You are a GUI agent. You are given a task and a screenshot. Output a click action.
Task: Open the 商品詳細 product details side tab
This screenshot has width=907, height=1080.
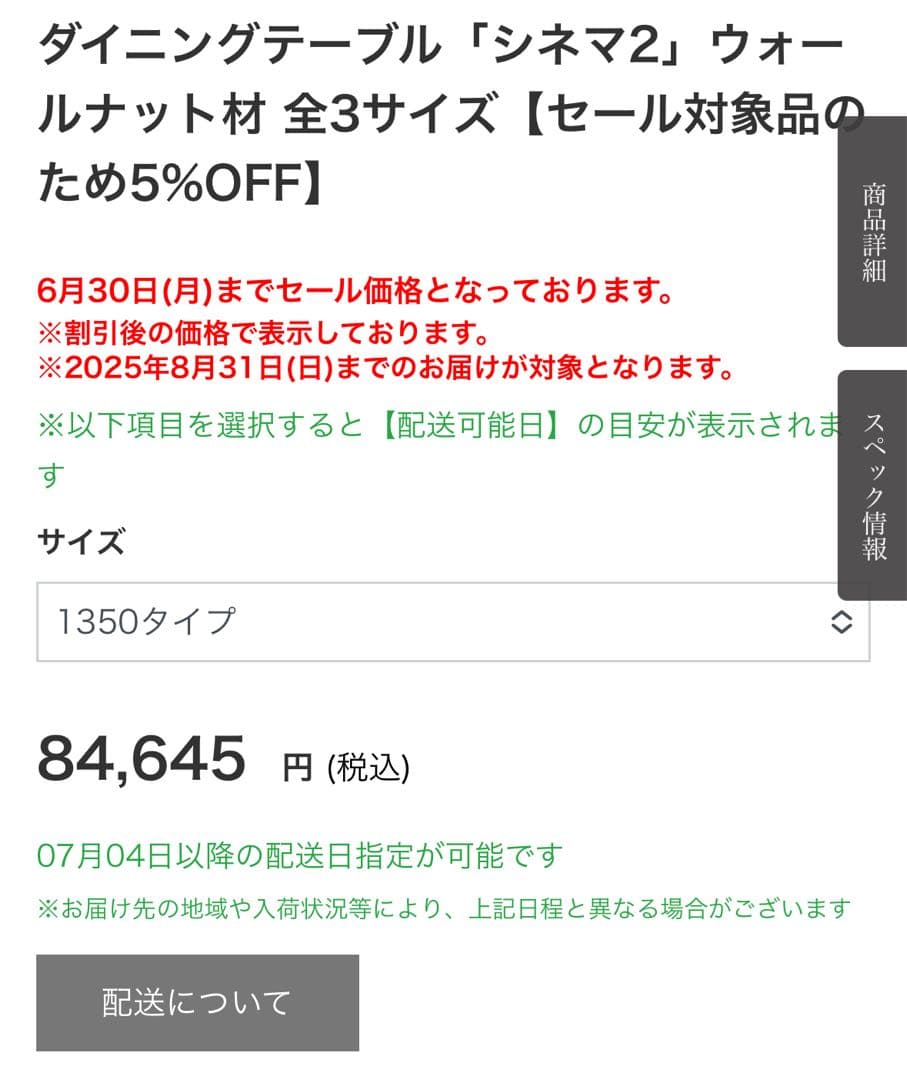click(870, 232)
